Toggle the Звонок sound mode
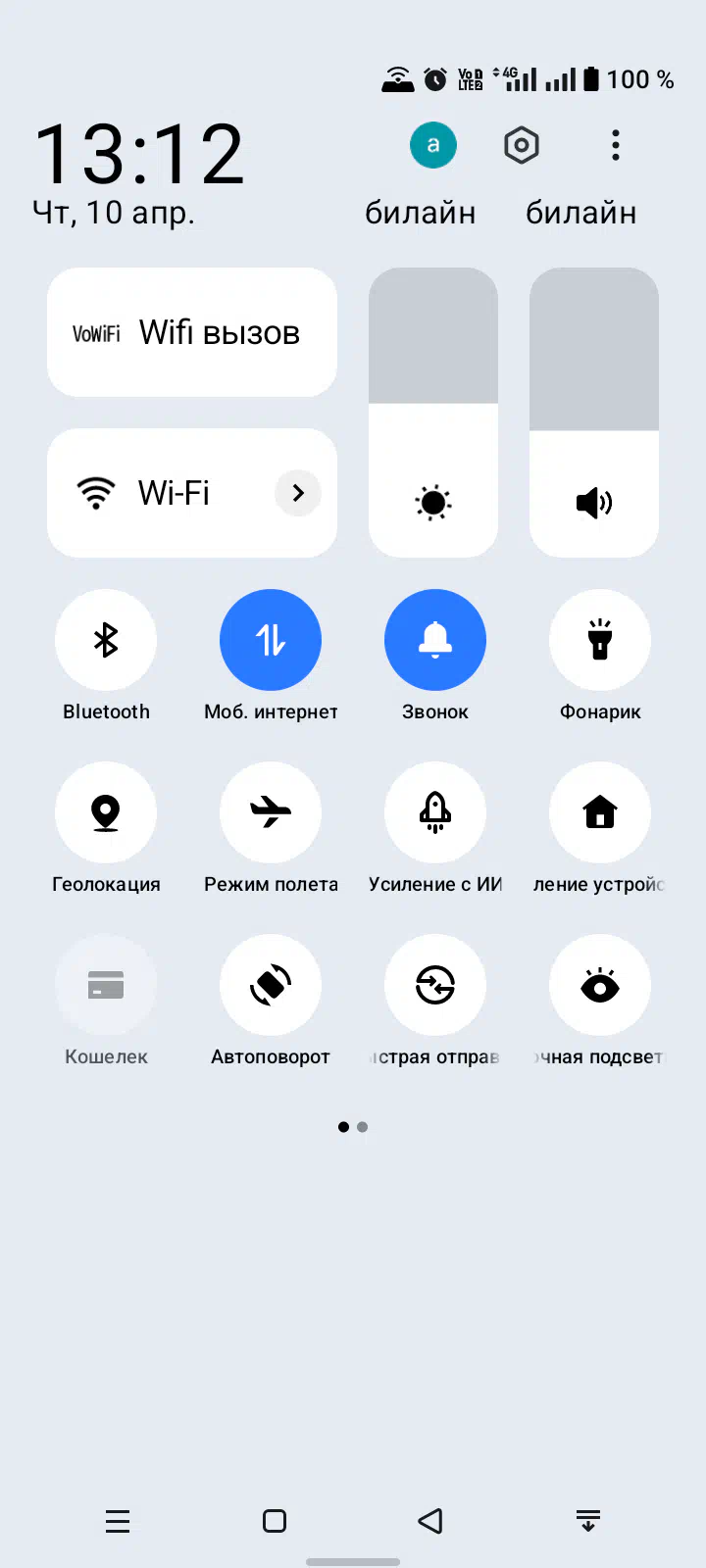The width and height of the screenshot is (706, 1568). pos(435,640)
